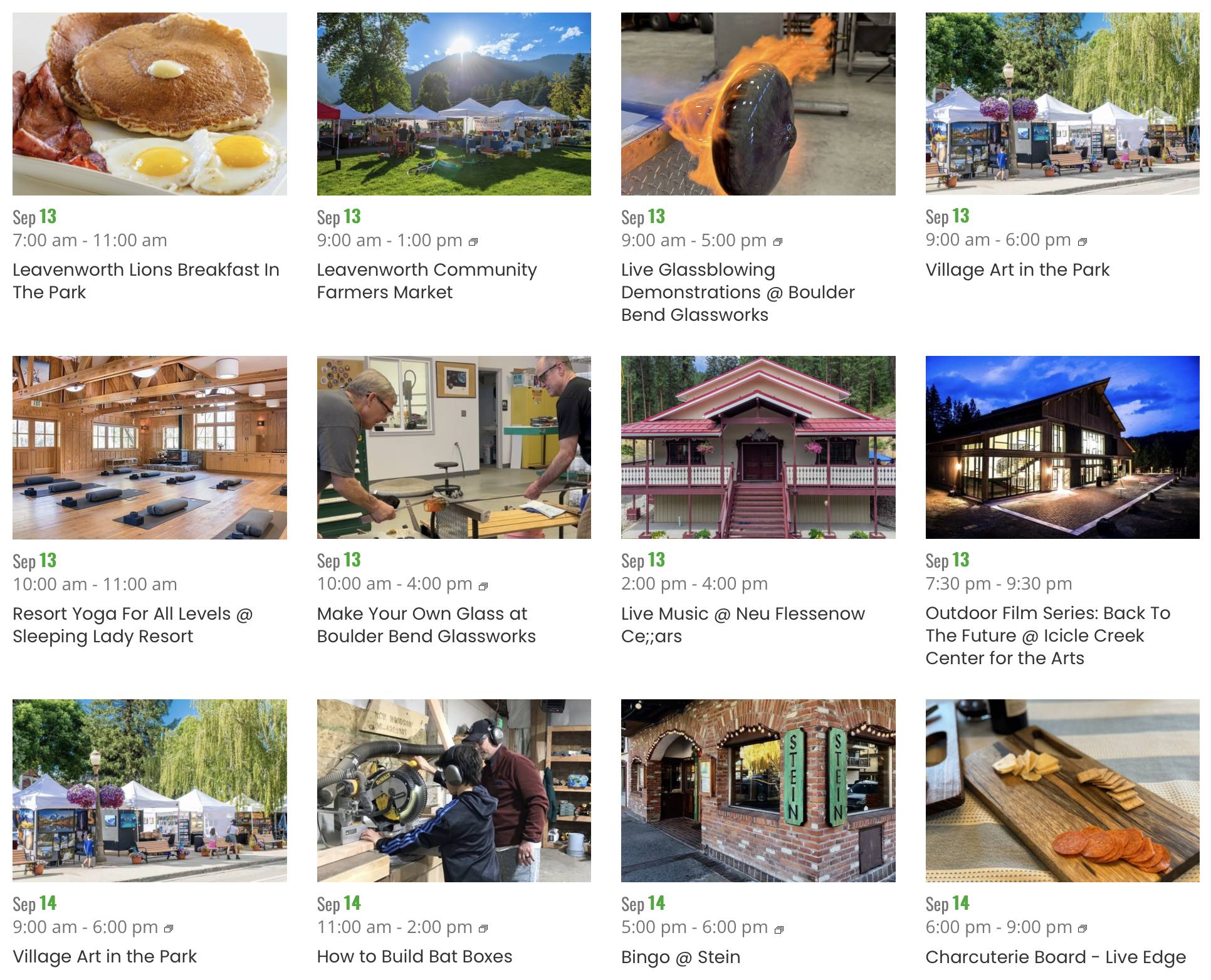The width and height of the screenshot is (1211, 980).
Task: Tap the farmers market tents photo
Action: pos(454,104)
